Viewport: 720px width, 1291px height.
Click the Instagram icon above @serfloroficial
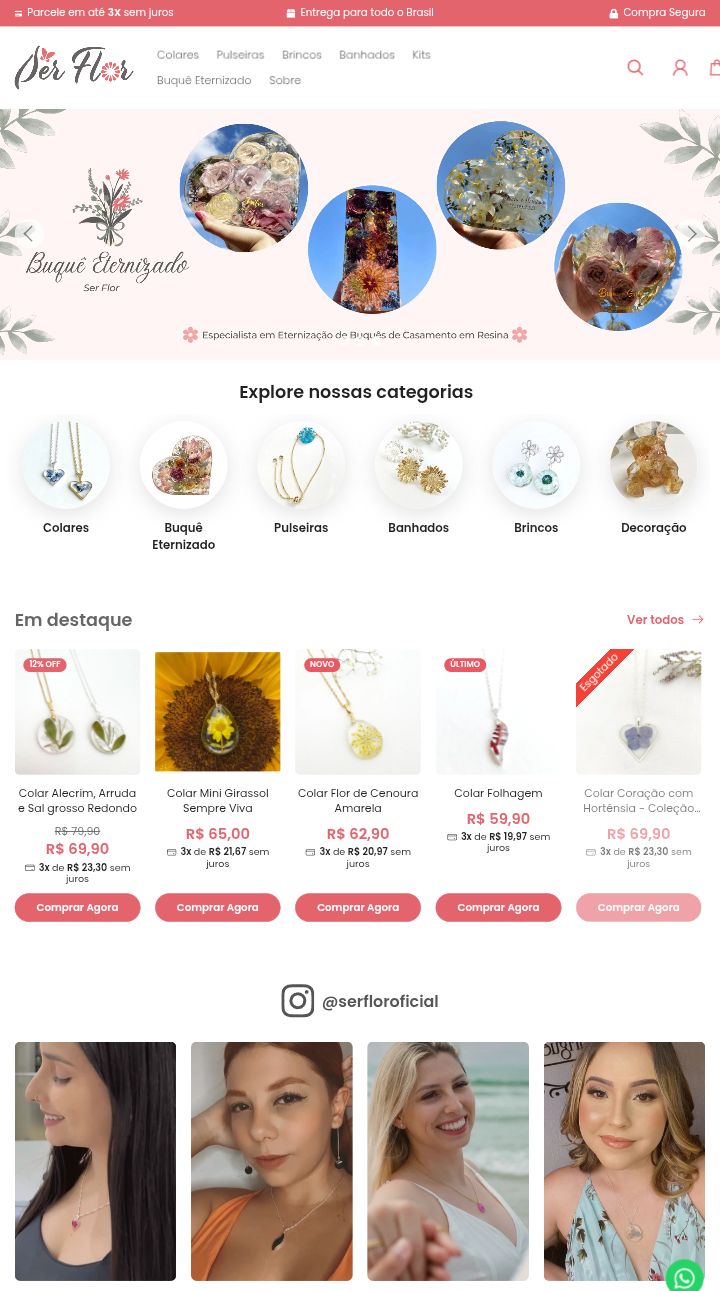coord(298,1000)
